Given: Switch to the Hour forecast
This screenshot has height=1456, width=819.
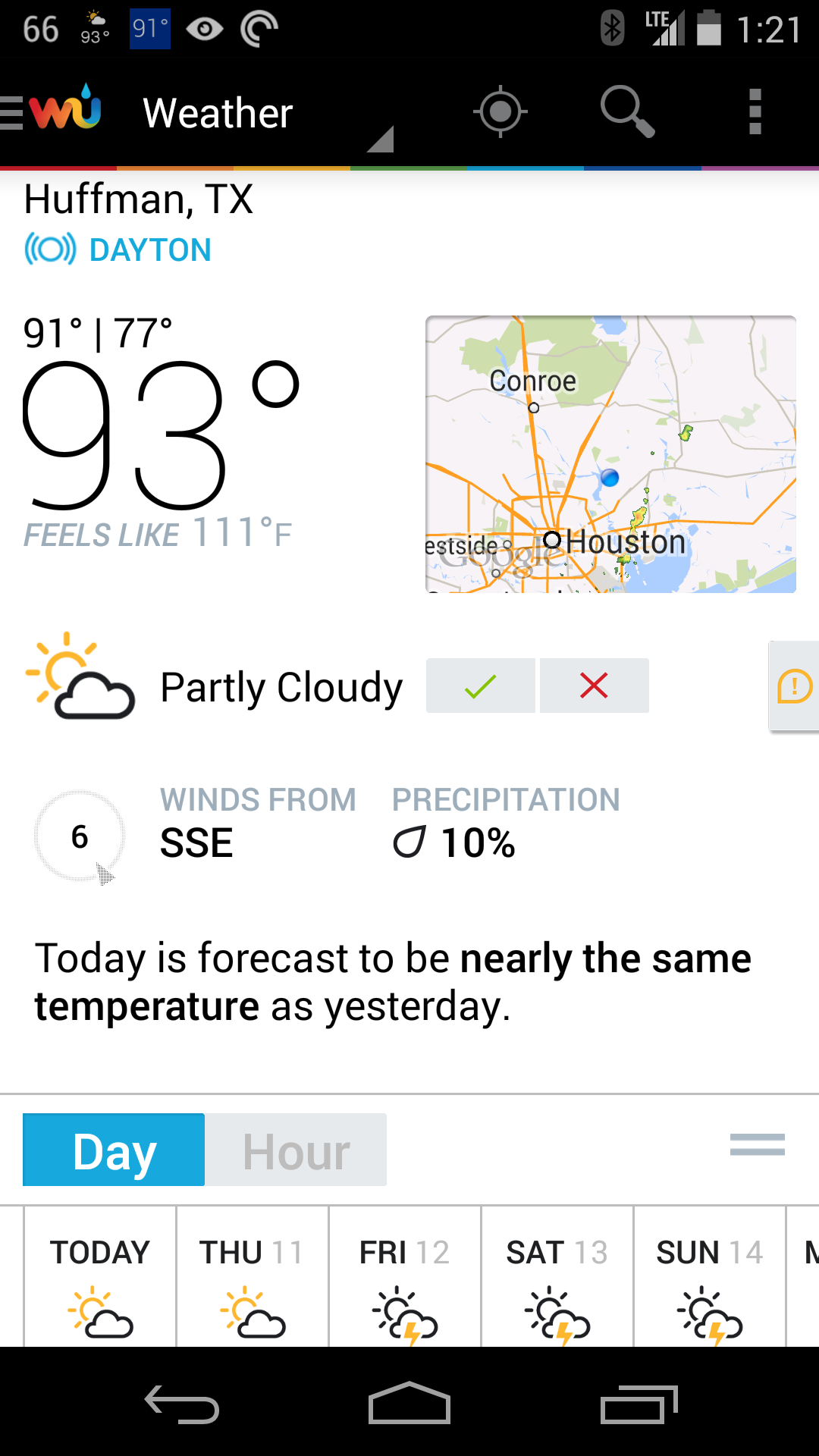Looking at the screenshot, I should [296, 1150].
